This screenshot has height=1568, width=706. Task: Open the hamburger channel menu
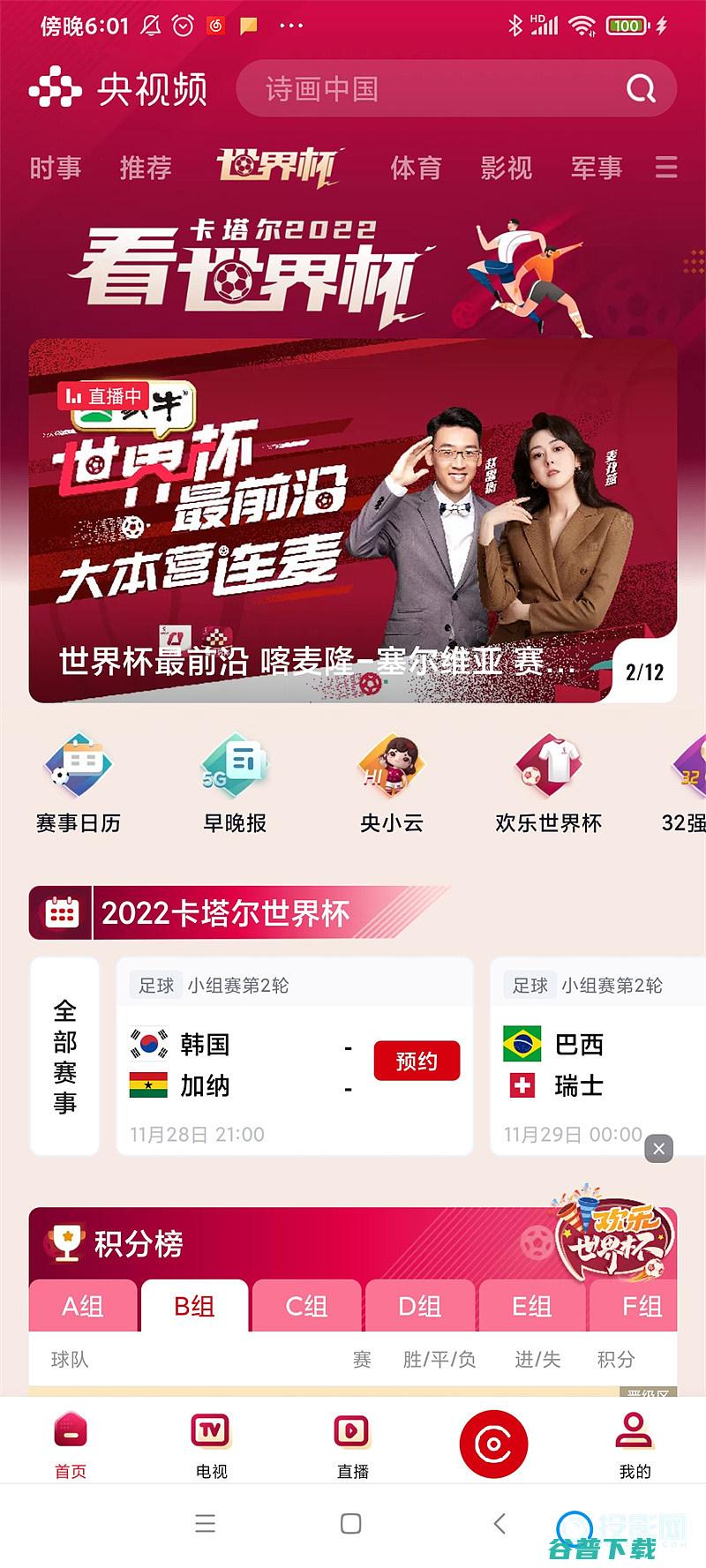click(x=666, y=169)
